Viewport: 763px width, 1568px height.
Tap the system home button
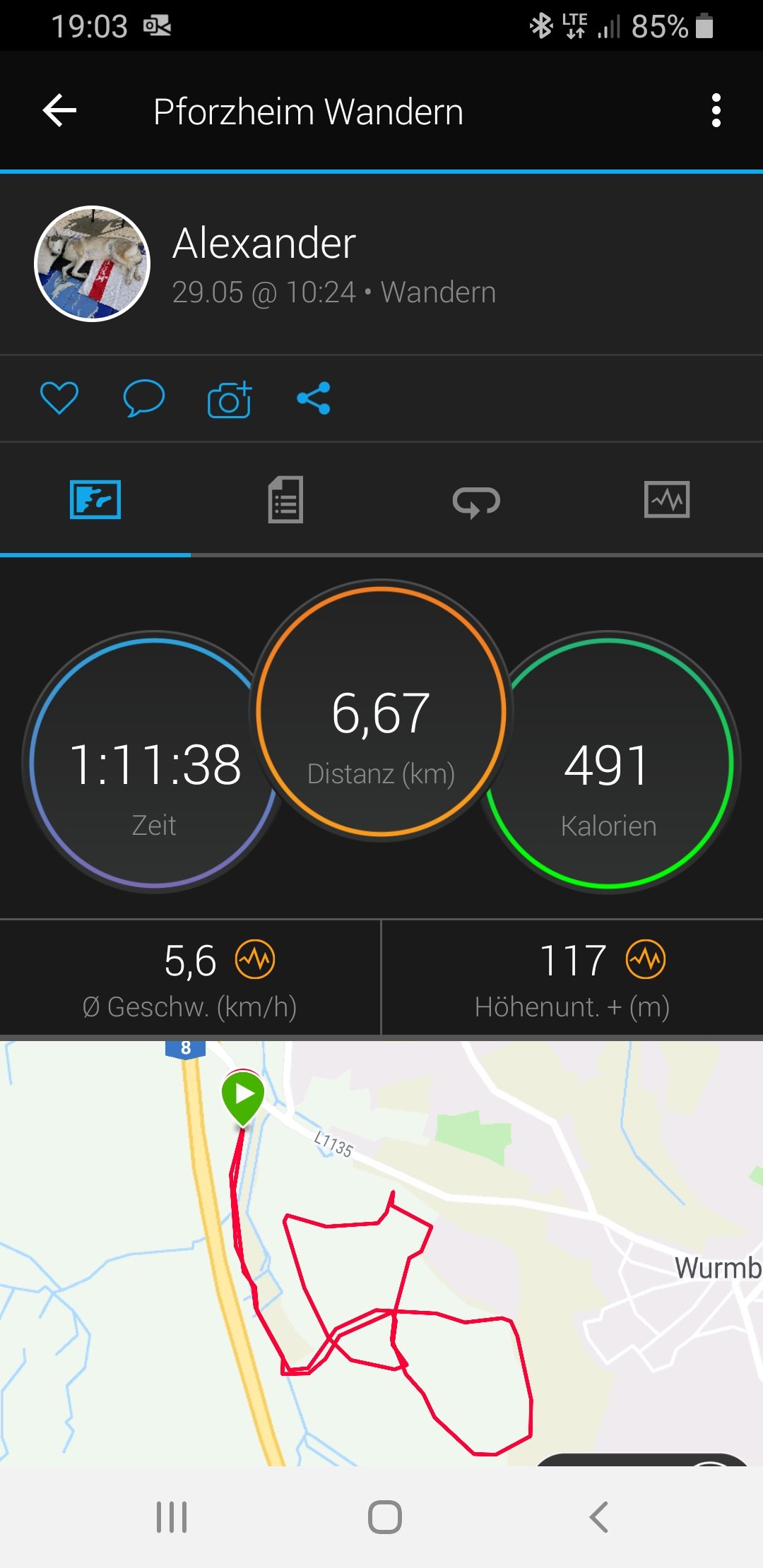[x=384, y=1516]
